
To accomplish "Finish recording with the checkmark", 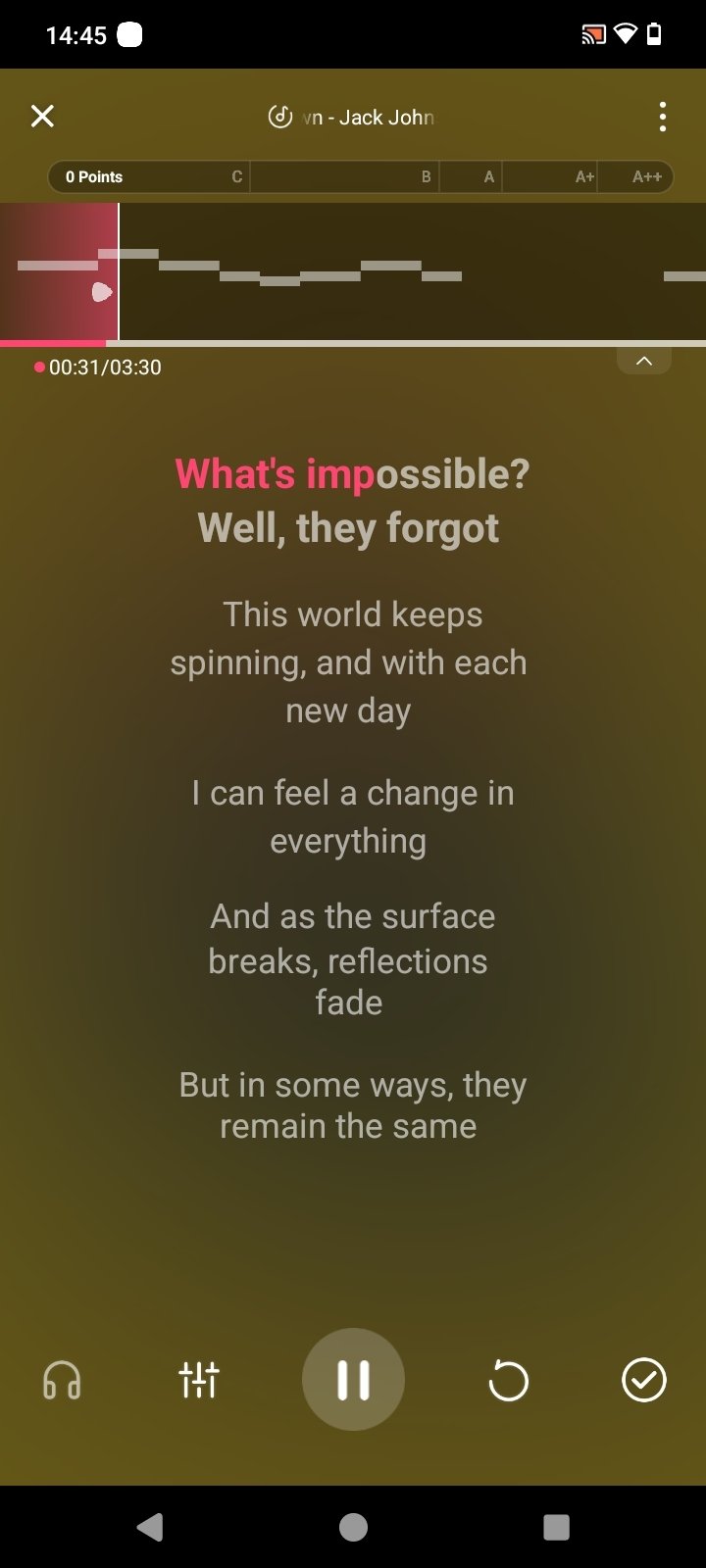I will pyautogui.click(x=644, y=1381).
